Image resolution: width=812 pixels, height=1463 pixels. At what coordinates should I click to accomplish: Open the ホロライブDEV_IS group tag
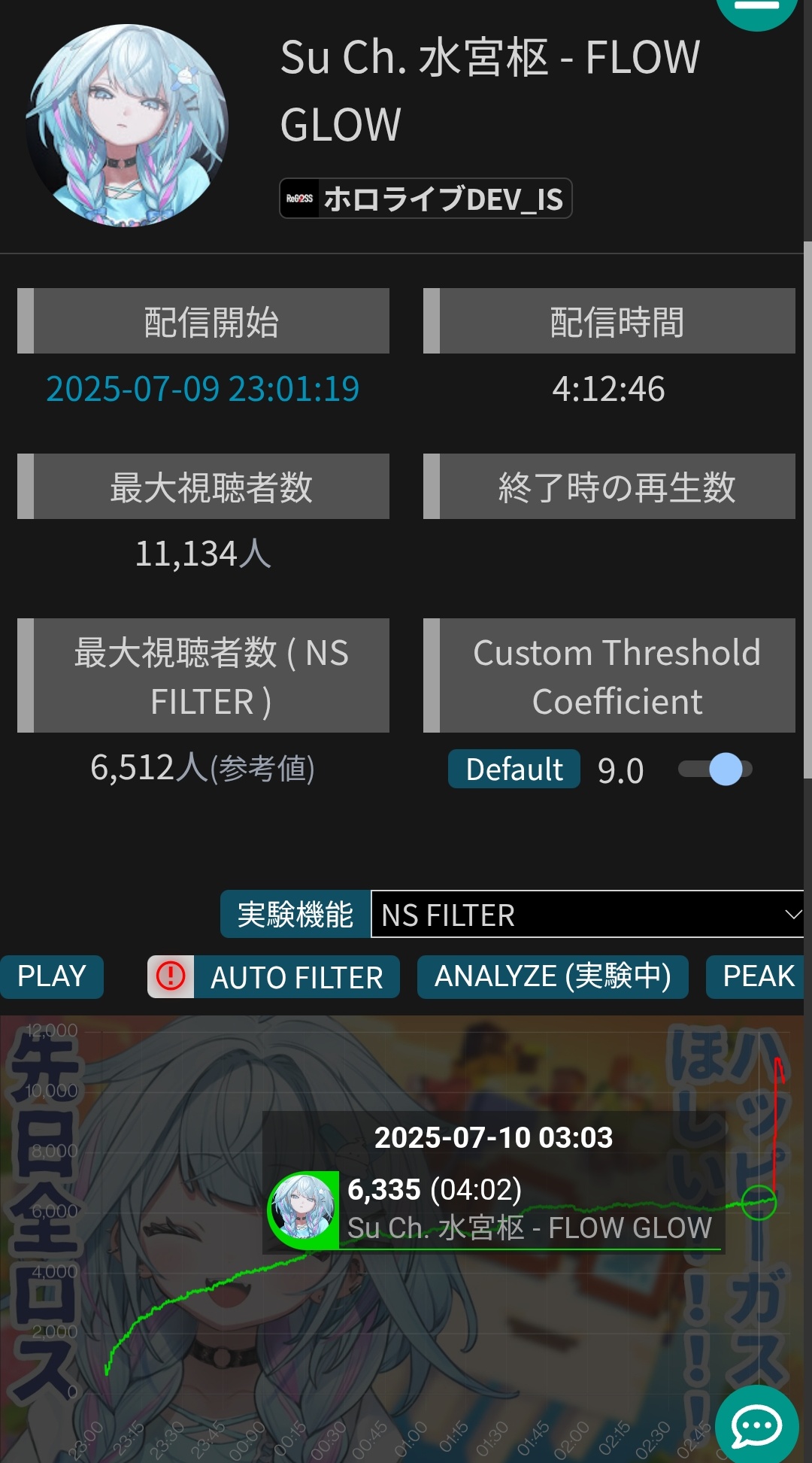426,199
